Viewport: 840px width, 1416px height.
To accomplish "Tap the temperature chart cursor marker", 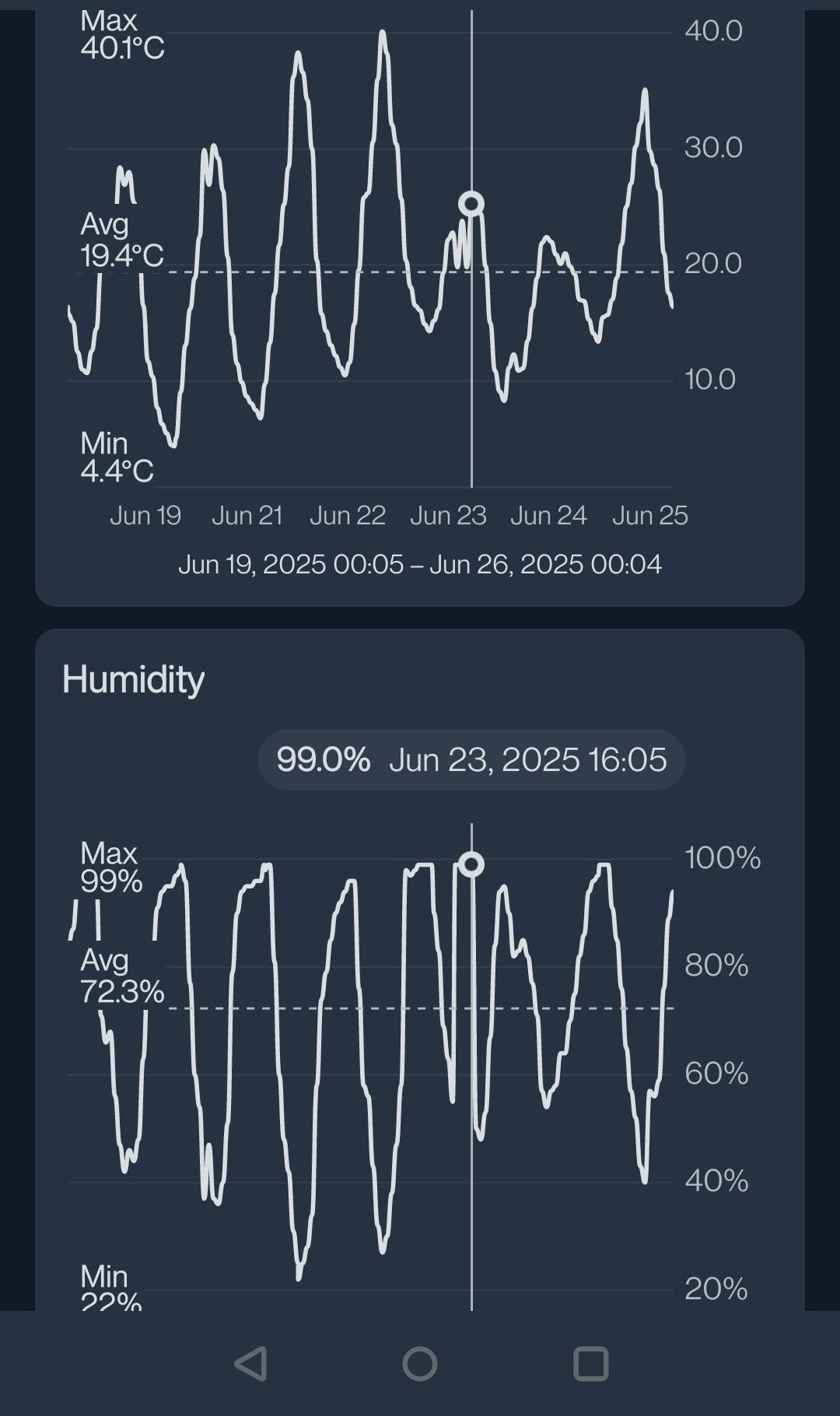I will pyautogui.click(x=471, y=204).
